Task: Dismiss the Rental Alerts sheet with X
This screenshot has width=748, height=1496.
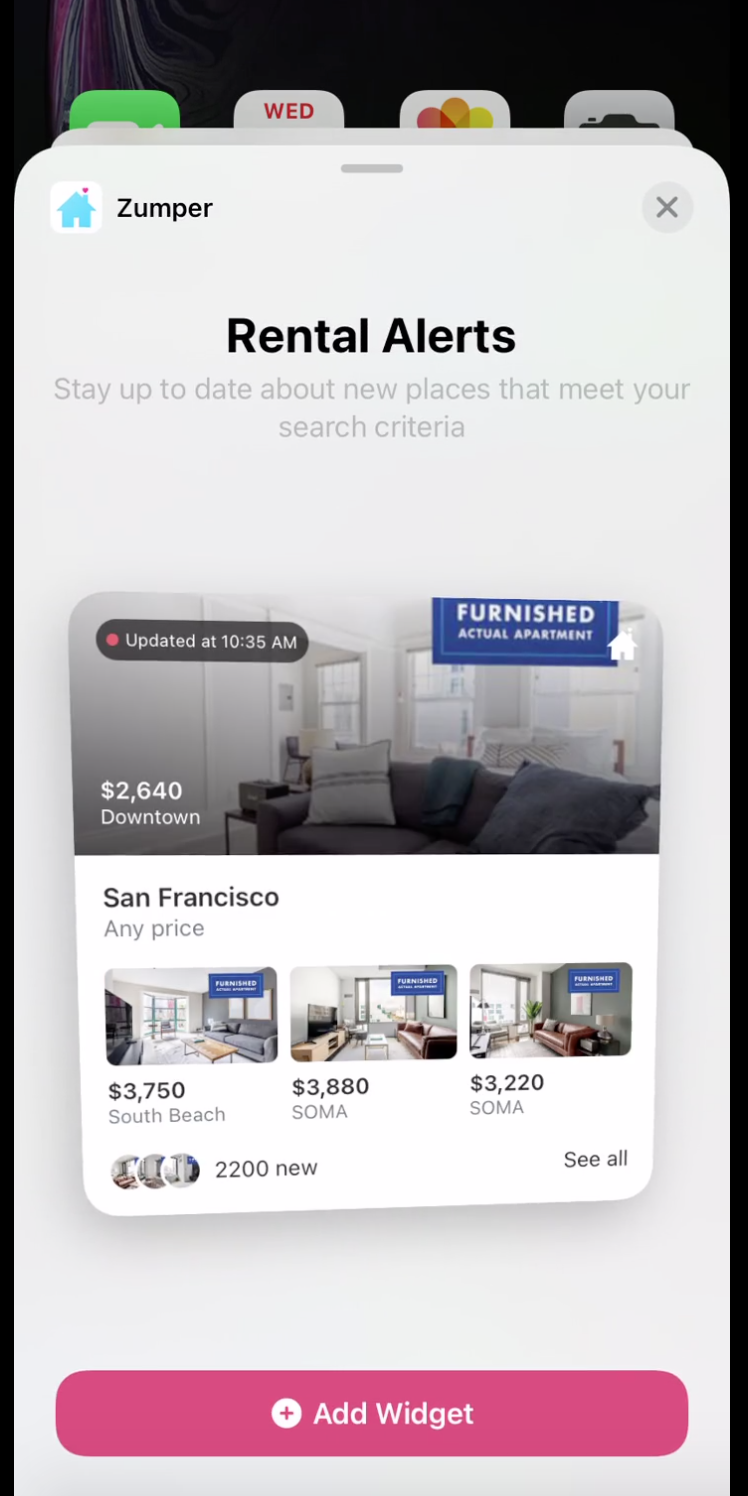Action: click(667, 207)
